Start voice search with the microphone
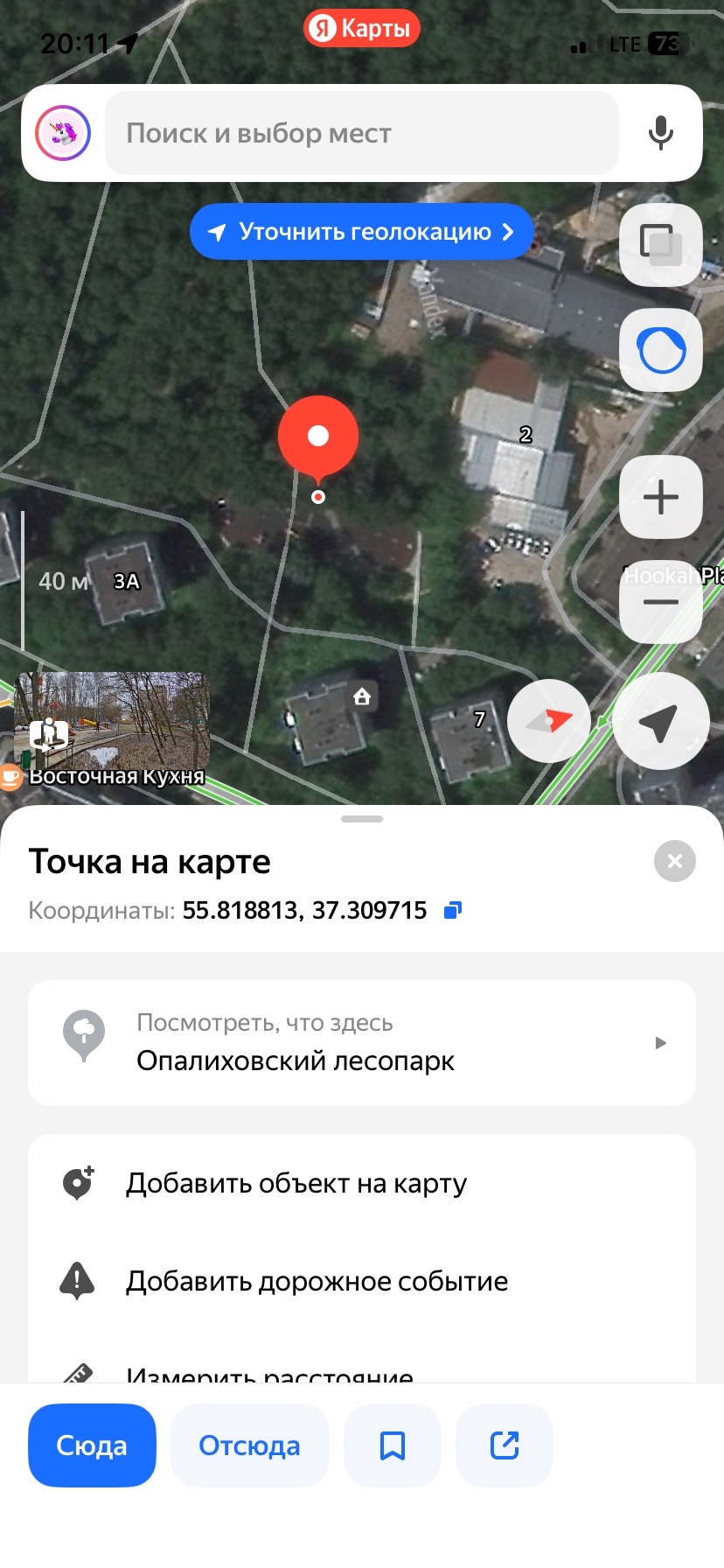Viewport: 724px width, 1568px height. [x=661, y=133]
